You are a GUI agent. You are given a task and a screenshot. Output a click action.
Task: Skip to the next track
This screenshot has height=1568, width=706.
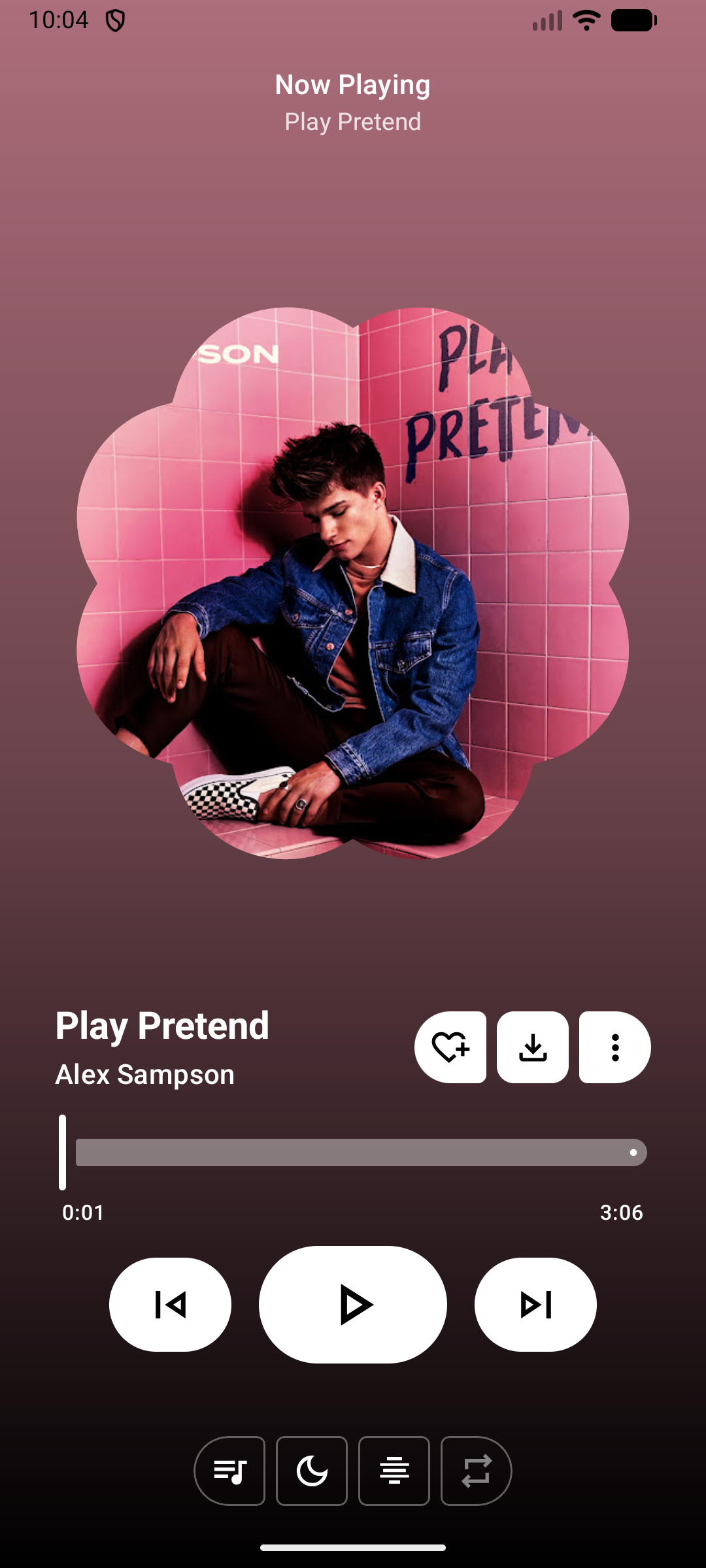[535, 1305]
